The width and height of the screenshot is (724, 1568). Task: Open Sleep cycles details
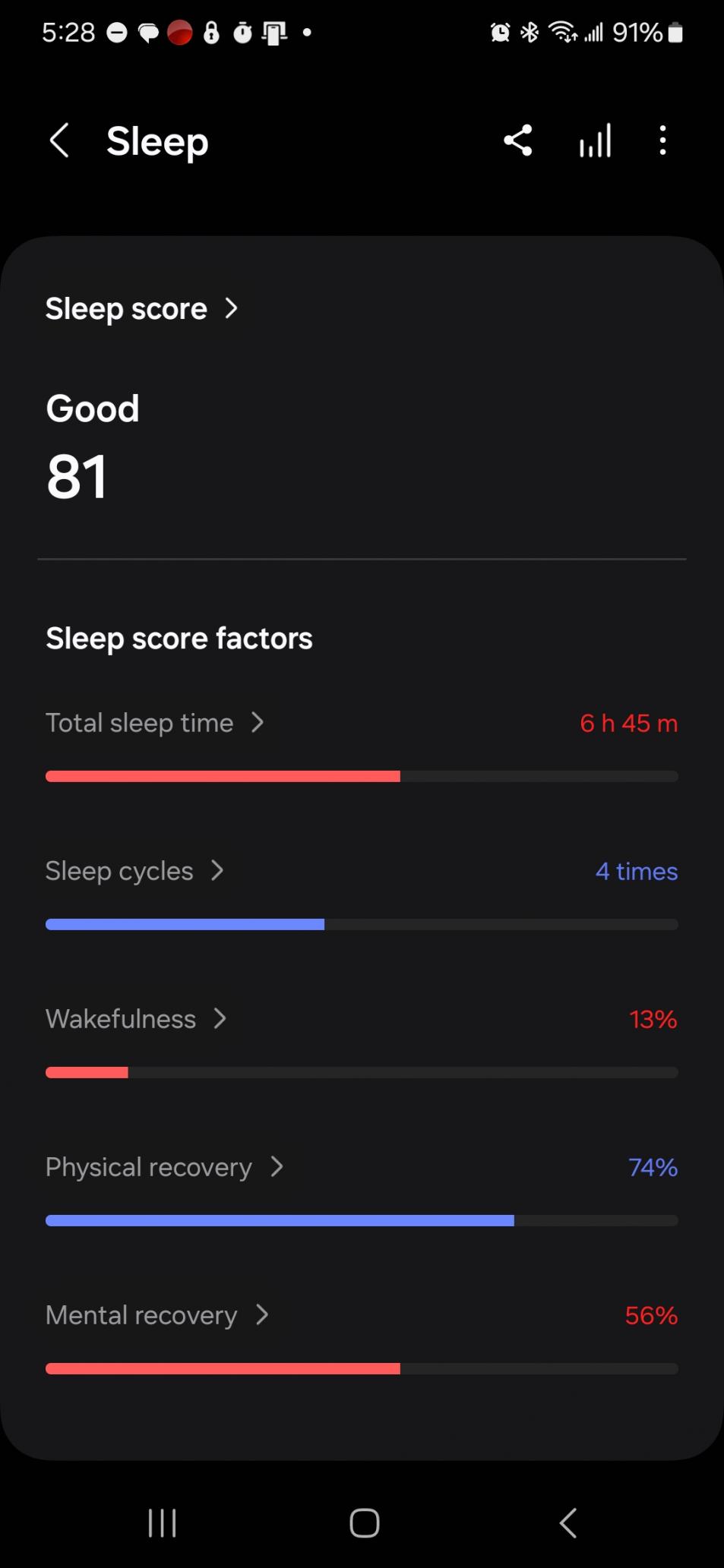pos(362,871)
